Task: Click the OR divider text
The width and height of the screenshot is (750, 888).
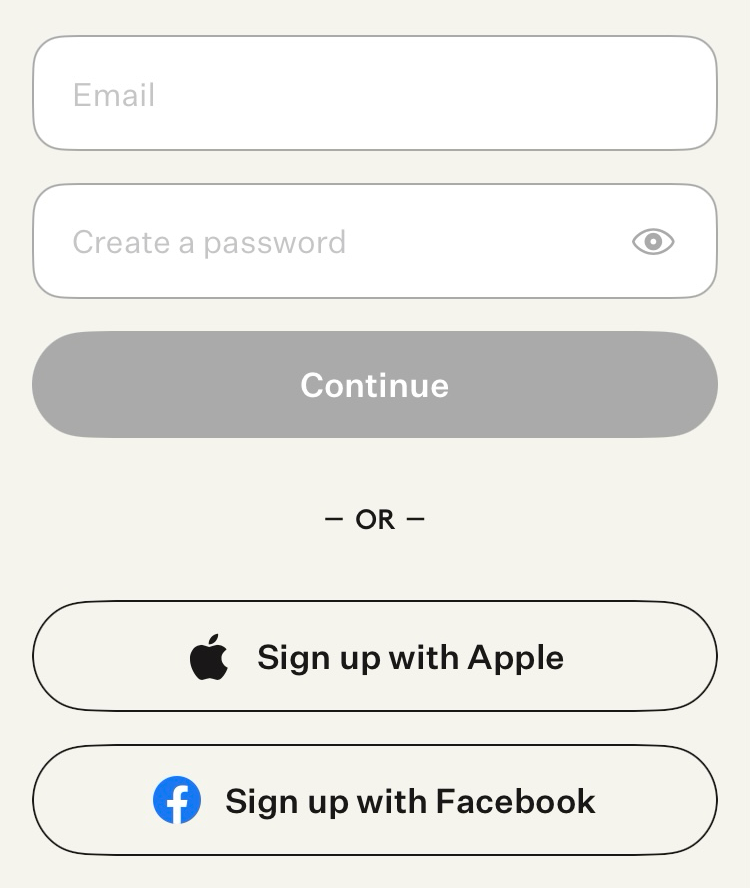Action: point(375,518)
